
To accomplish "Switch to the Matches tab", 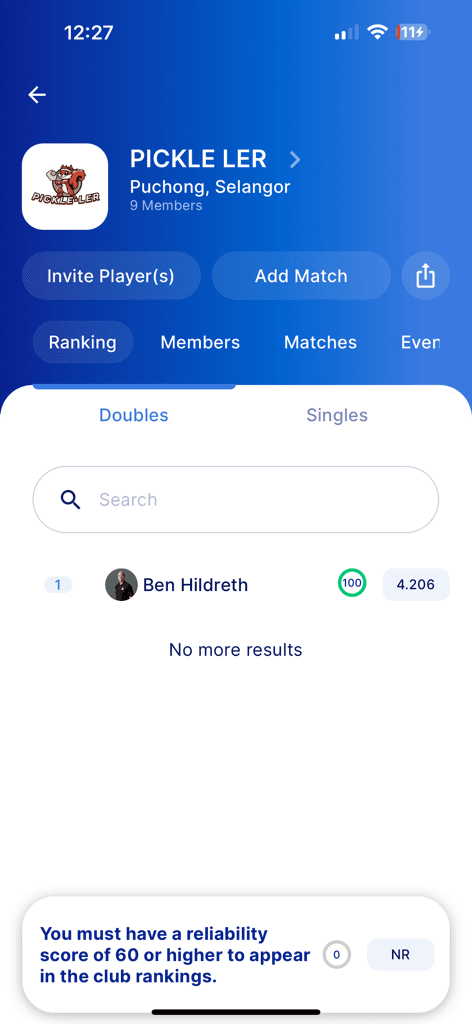I will tap(321, 342).
